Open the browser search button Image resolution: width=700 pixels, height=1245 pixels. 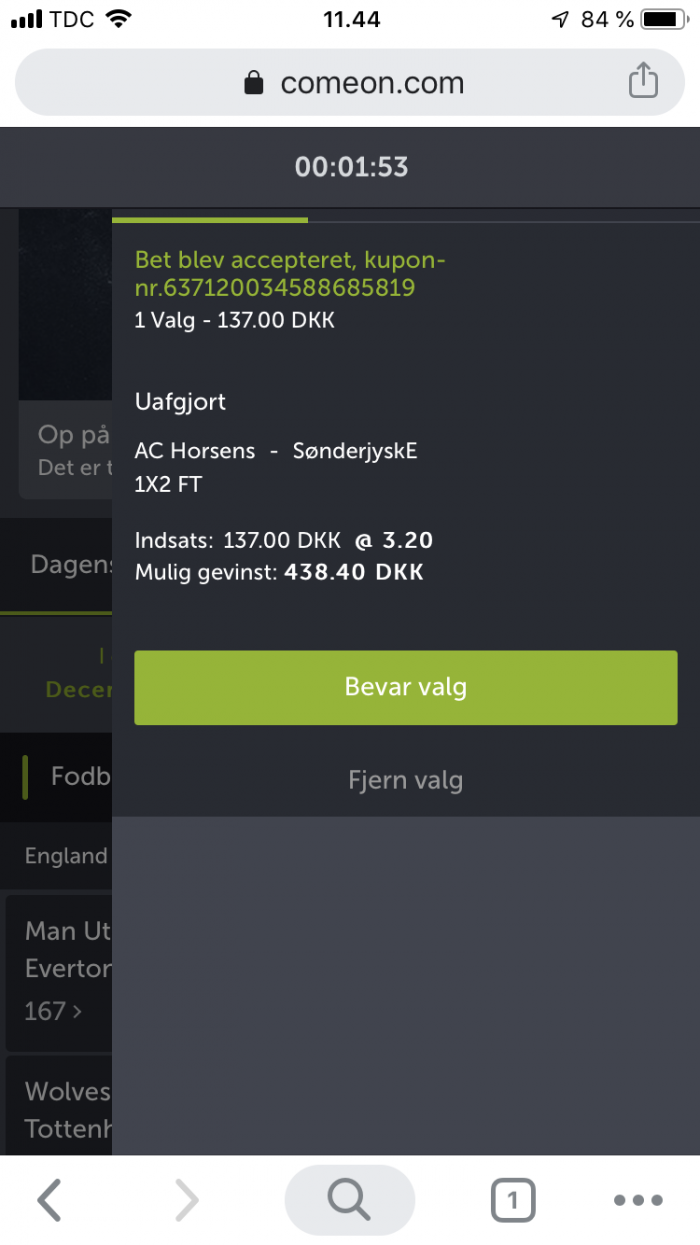(x=349, y=1200)
